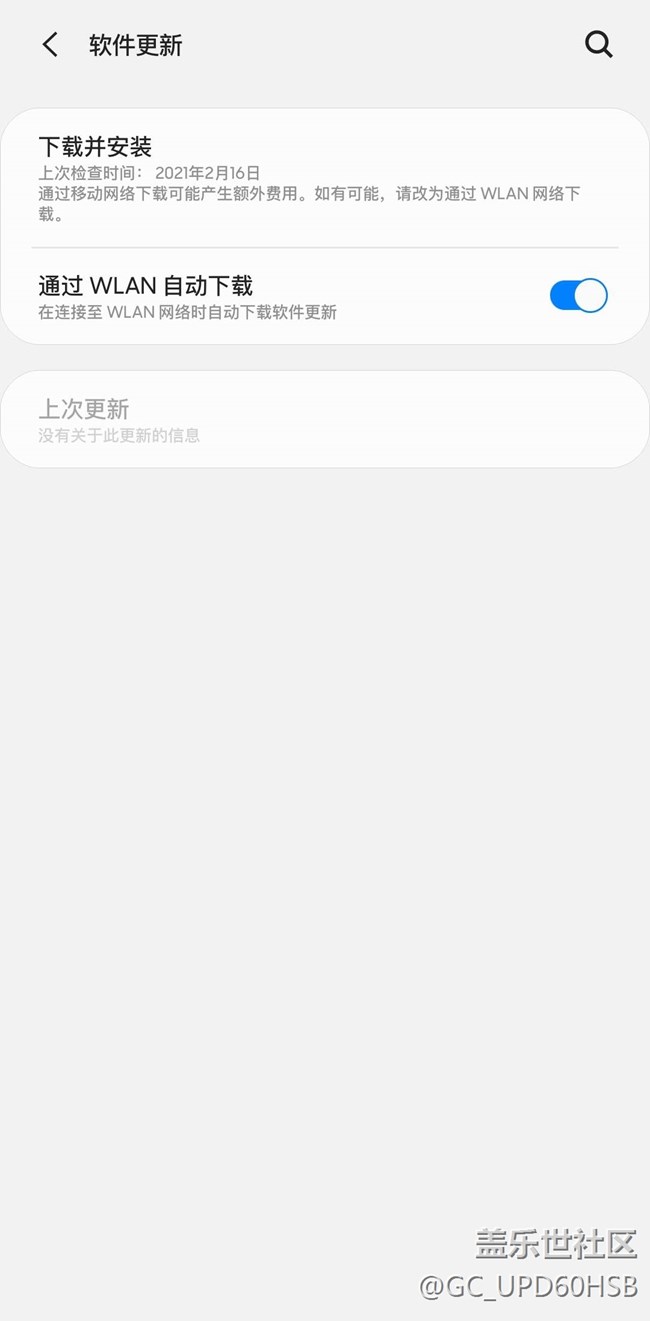The height and width of the screenshot is (1321, 650).
Task: Open 下载并安装 option
Action: (325, 178)
